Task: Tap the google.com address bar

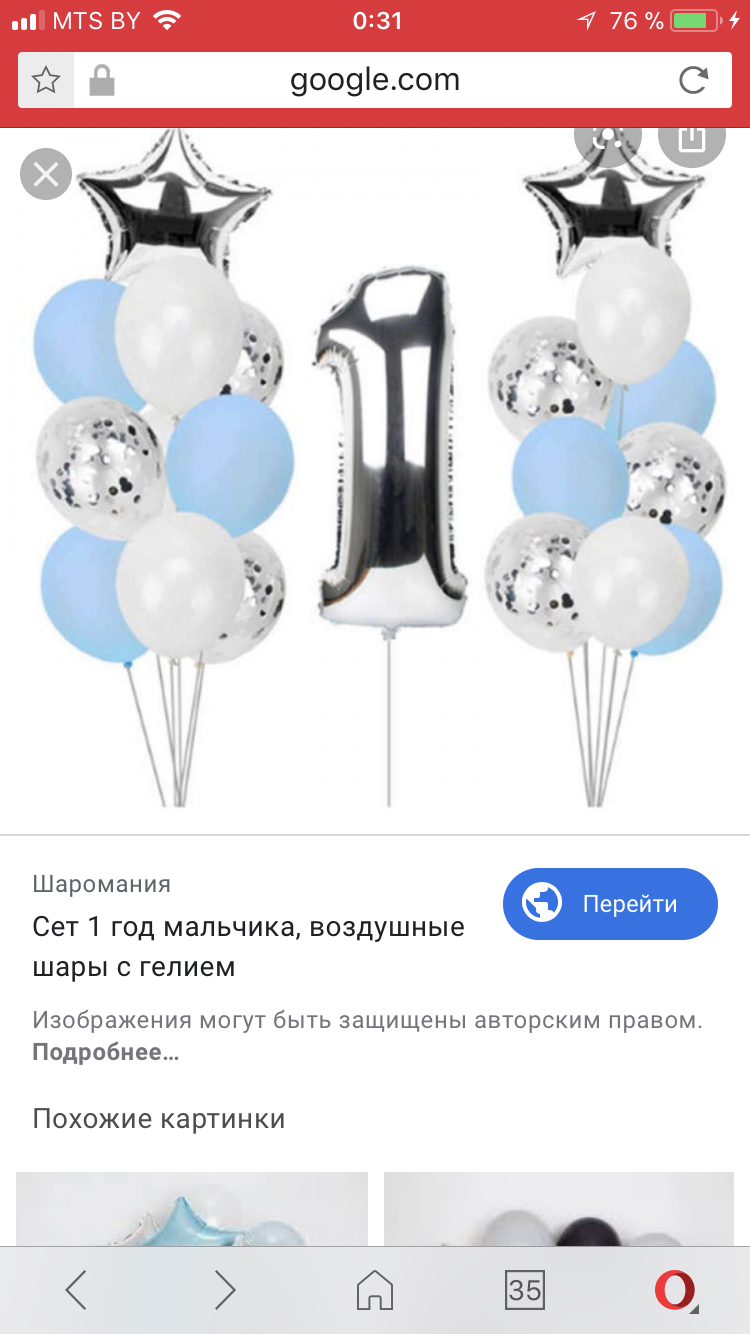Action: tap(375, 80)
